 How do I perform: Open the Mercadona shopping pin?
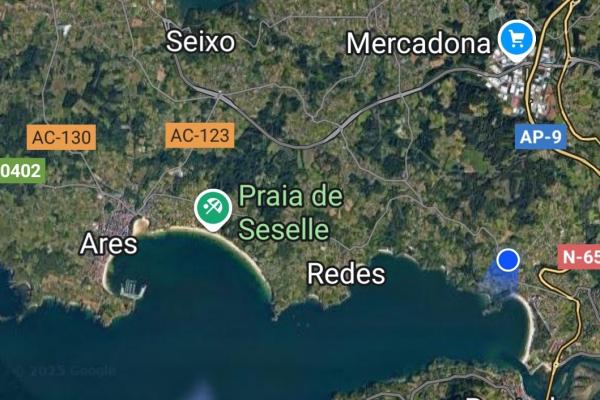point(517,40)
